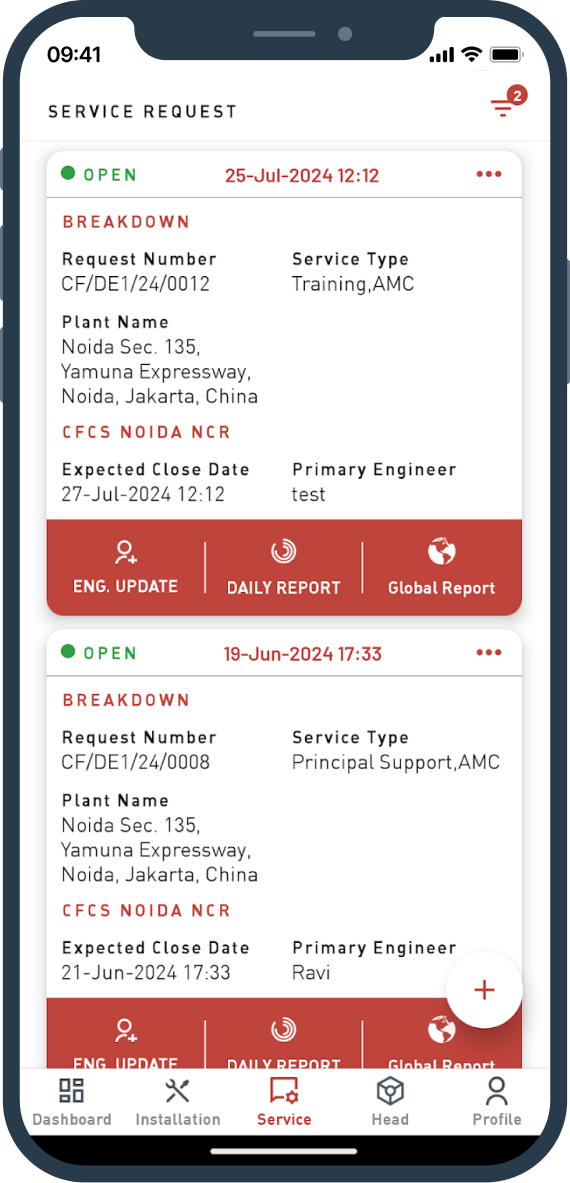View Global Report for request CF/DE1/24/0012
Viewport: 570px width, 1183px height.
442,567
